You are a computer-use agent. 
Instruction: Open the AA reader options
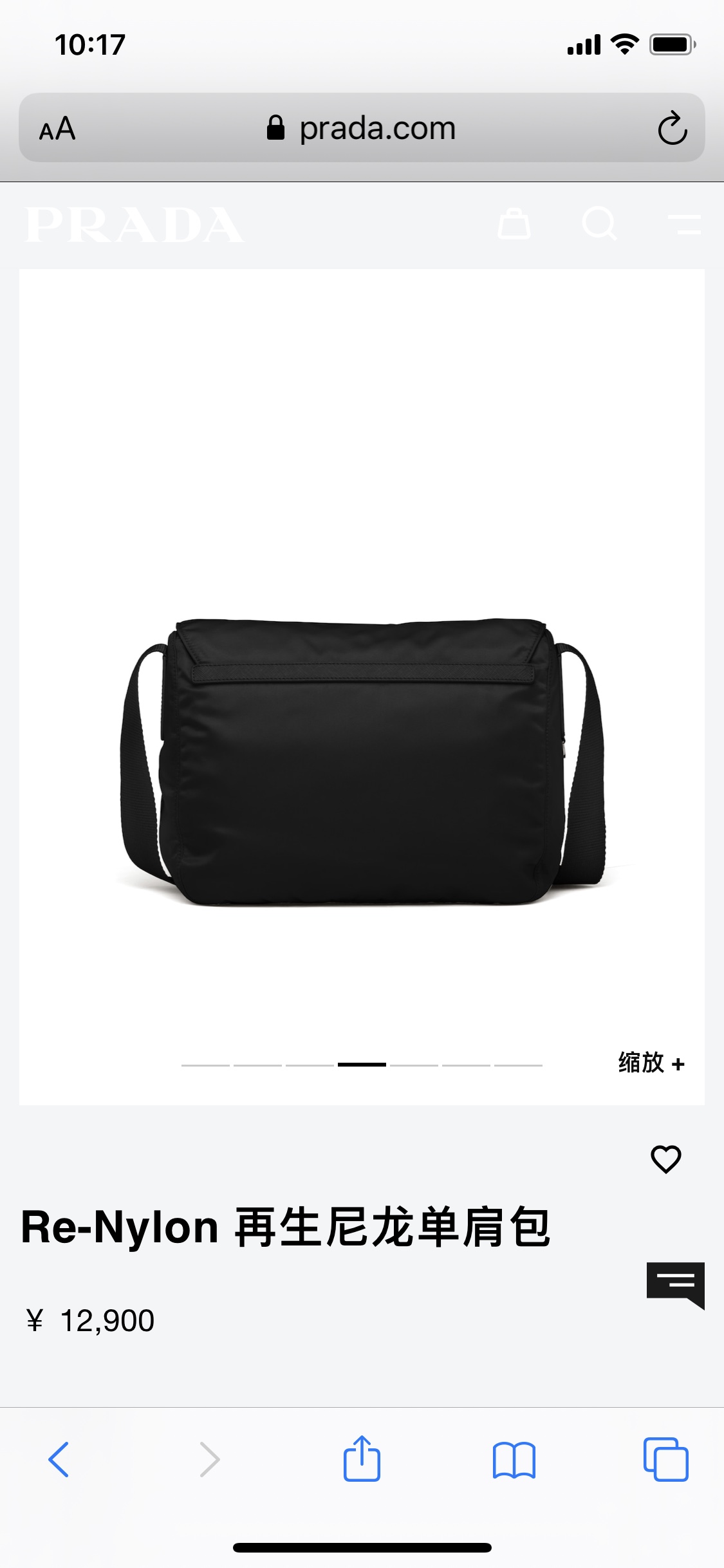[x=57, y=129]
